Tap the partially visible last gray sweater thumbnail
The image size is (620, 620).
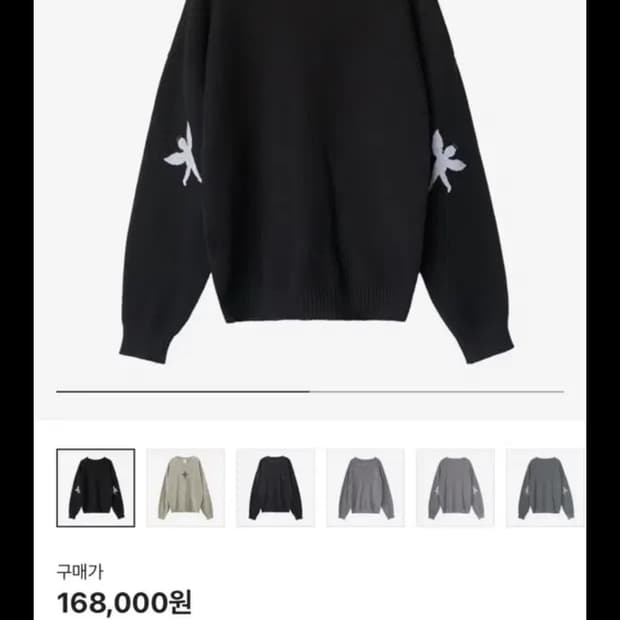pos(545,487)
